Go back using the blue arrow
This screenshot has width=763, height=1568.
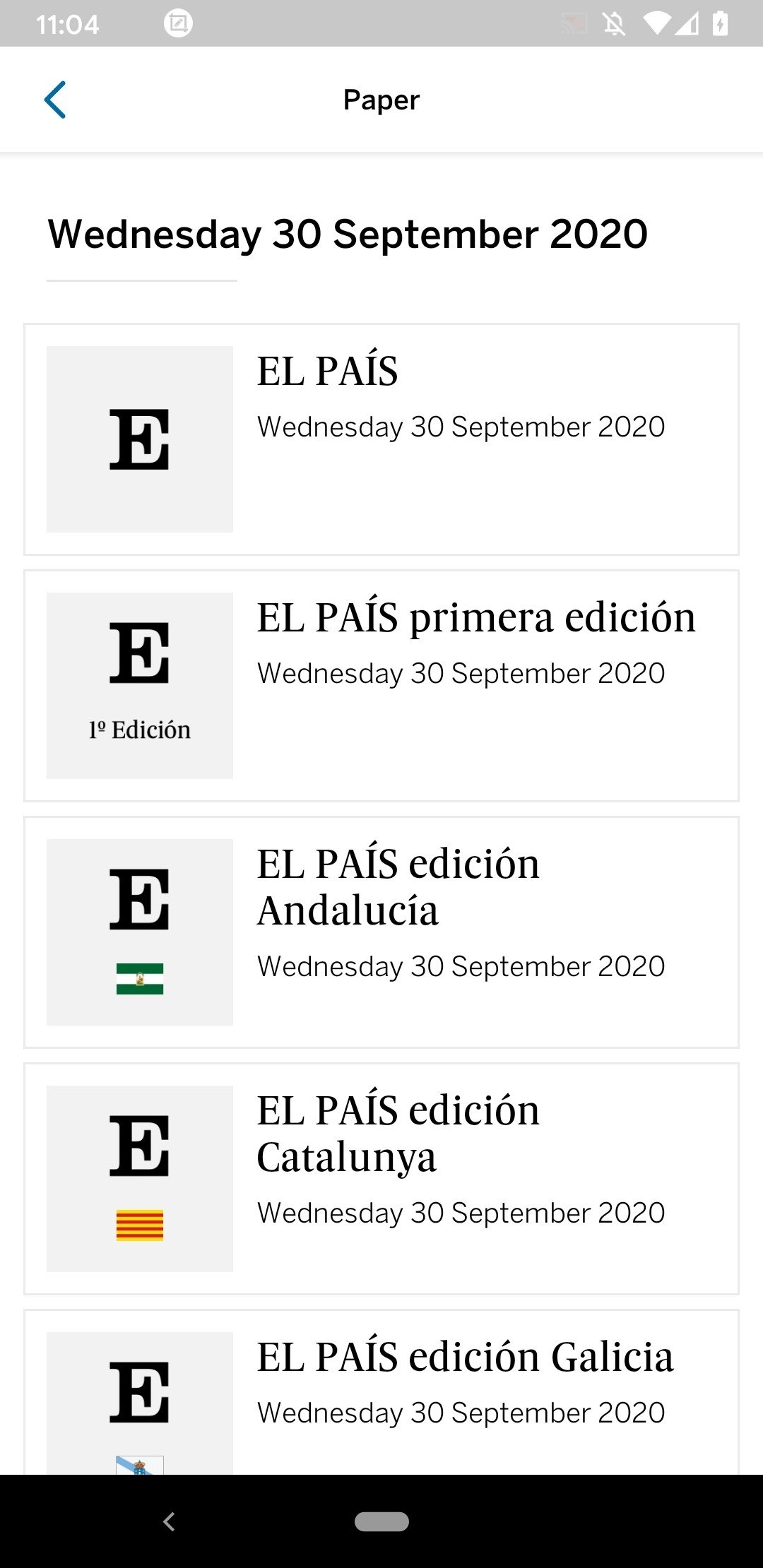(x=55, y=100)
